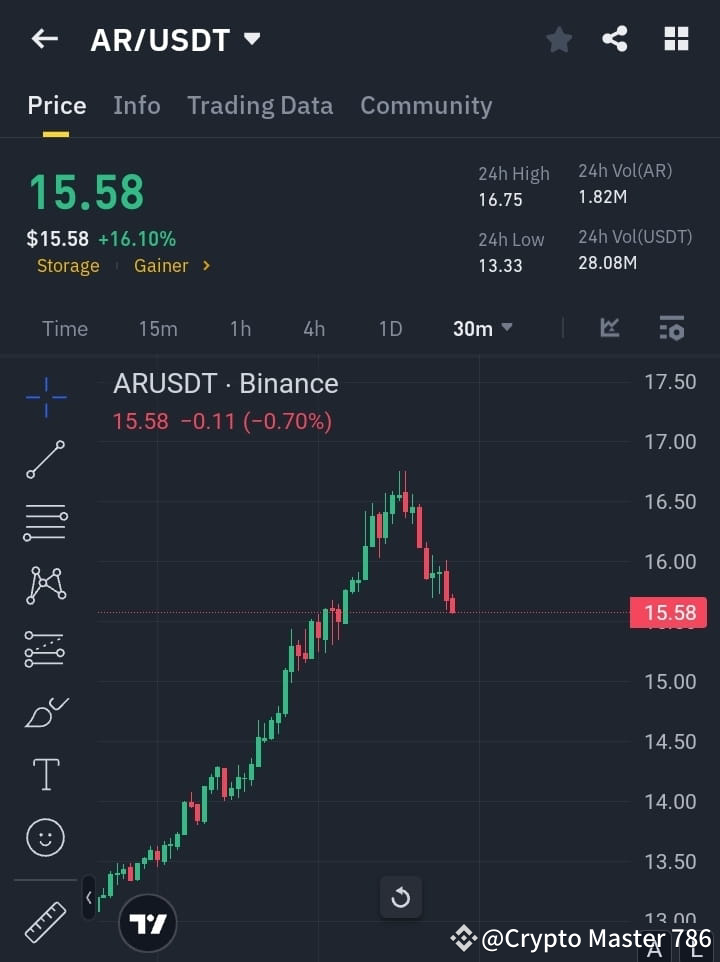This screenshot has height=962, width=720.
Task: Select the trend line drawing tool
Action: (x=45, y=460)
